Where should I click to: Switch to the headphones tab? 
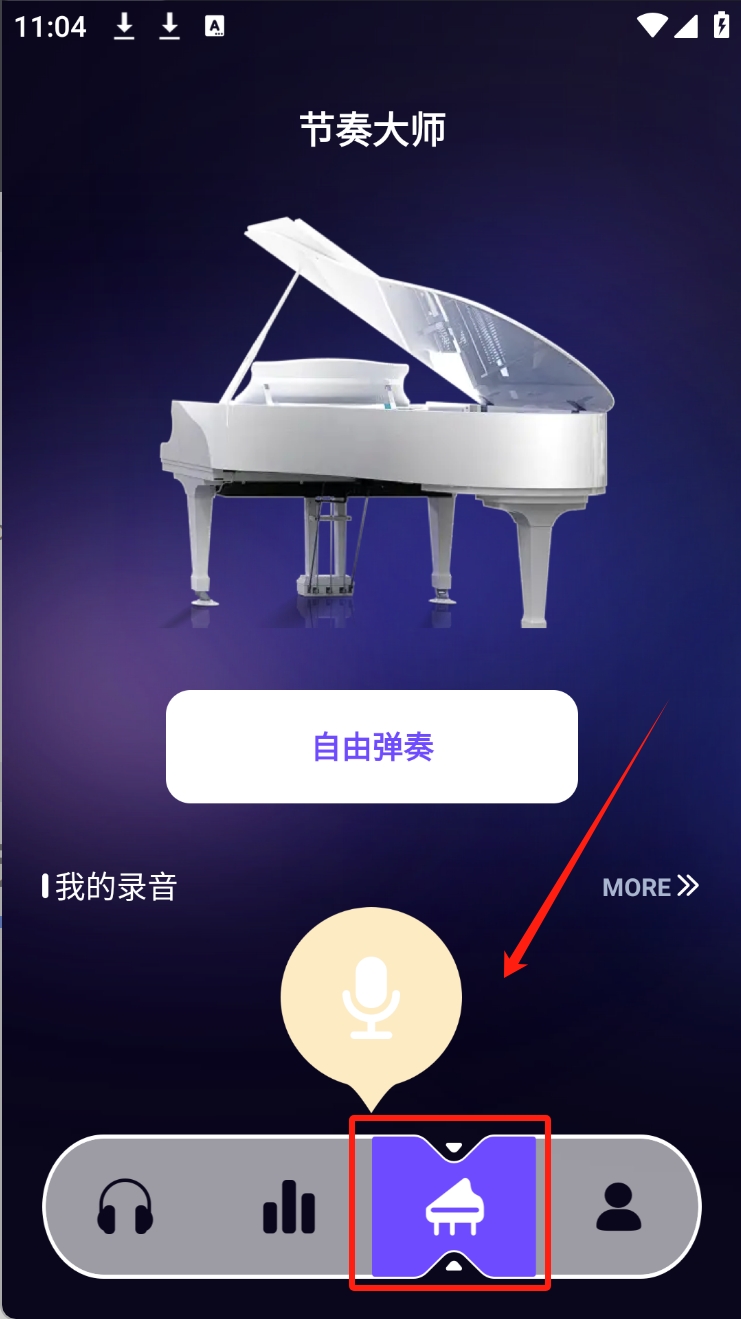[x=126, y=1207]
